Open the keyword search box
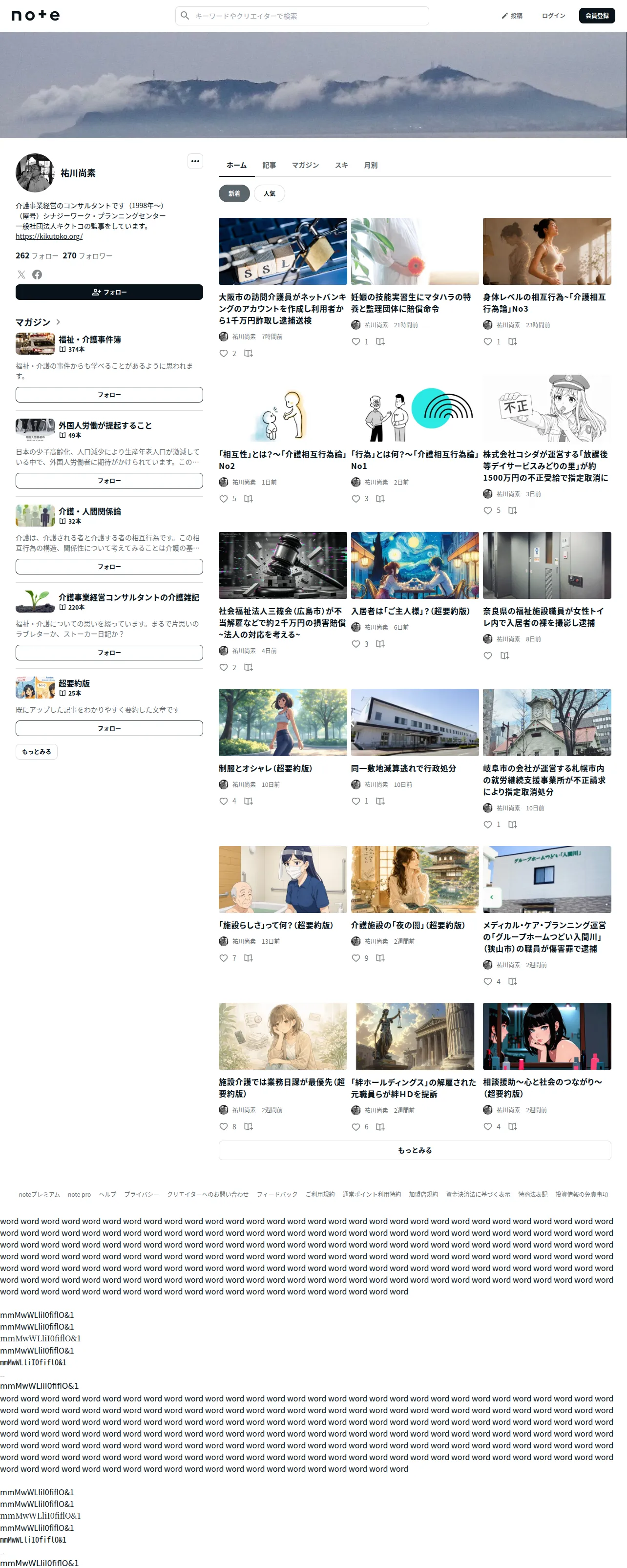627x1568 pixels. [302, 16]
